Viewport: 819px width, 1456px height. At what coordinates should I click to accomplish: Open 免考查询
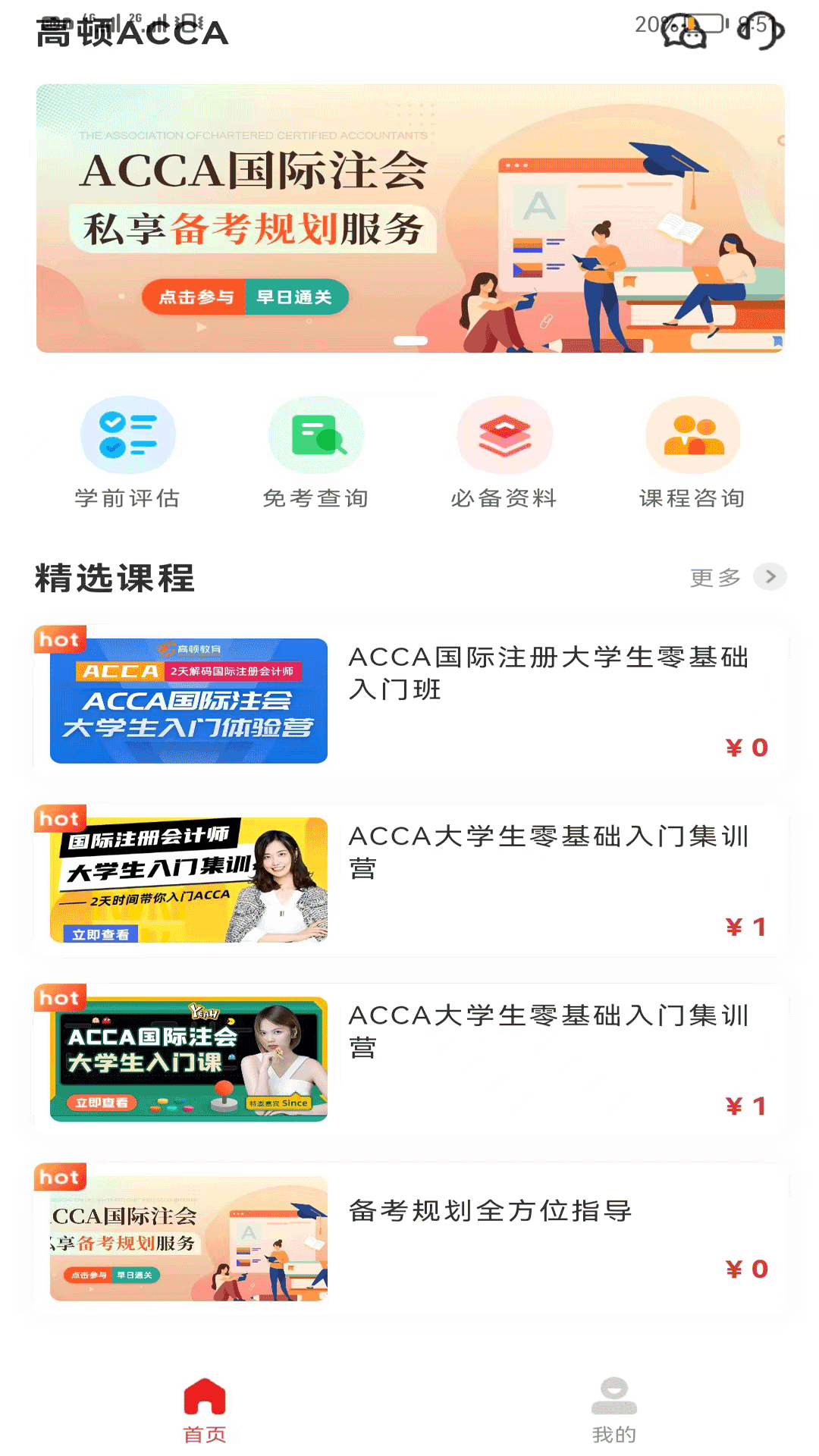[x=315, y=453]
